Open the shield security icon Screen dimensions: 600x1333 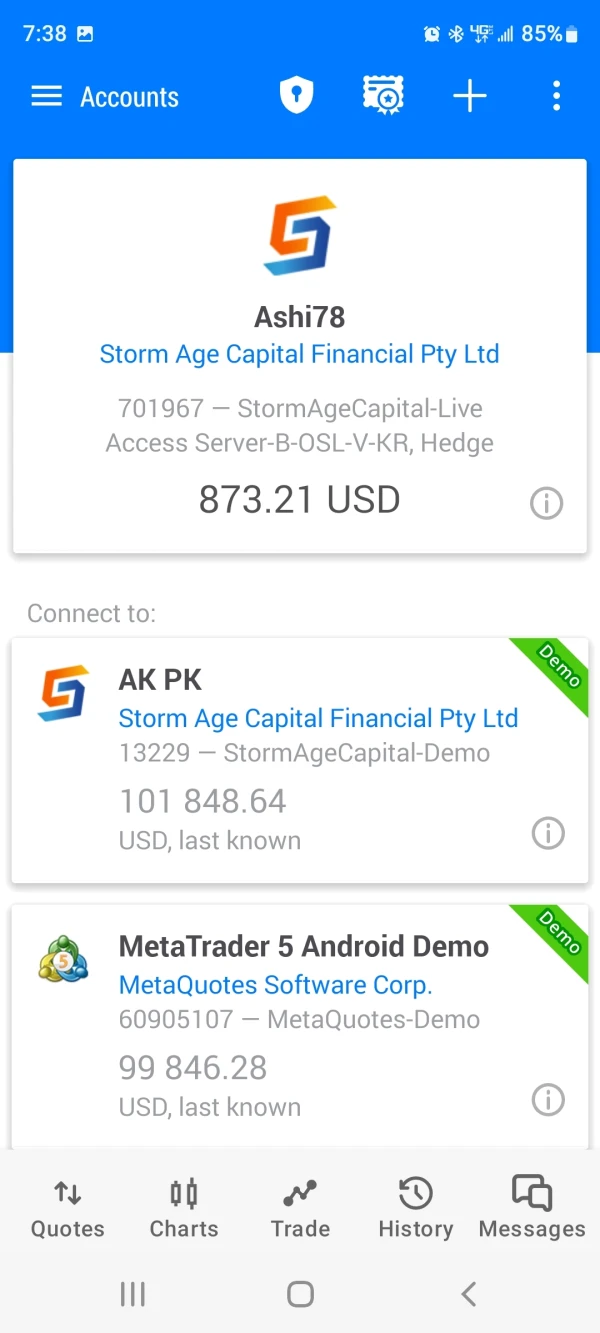pos(296,97)
